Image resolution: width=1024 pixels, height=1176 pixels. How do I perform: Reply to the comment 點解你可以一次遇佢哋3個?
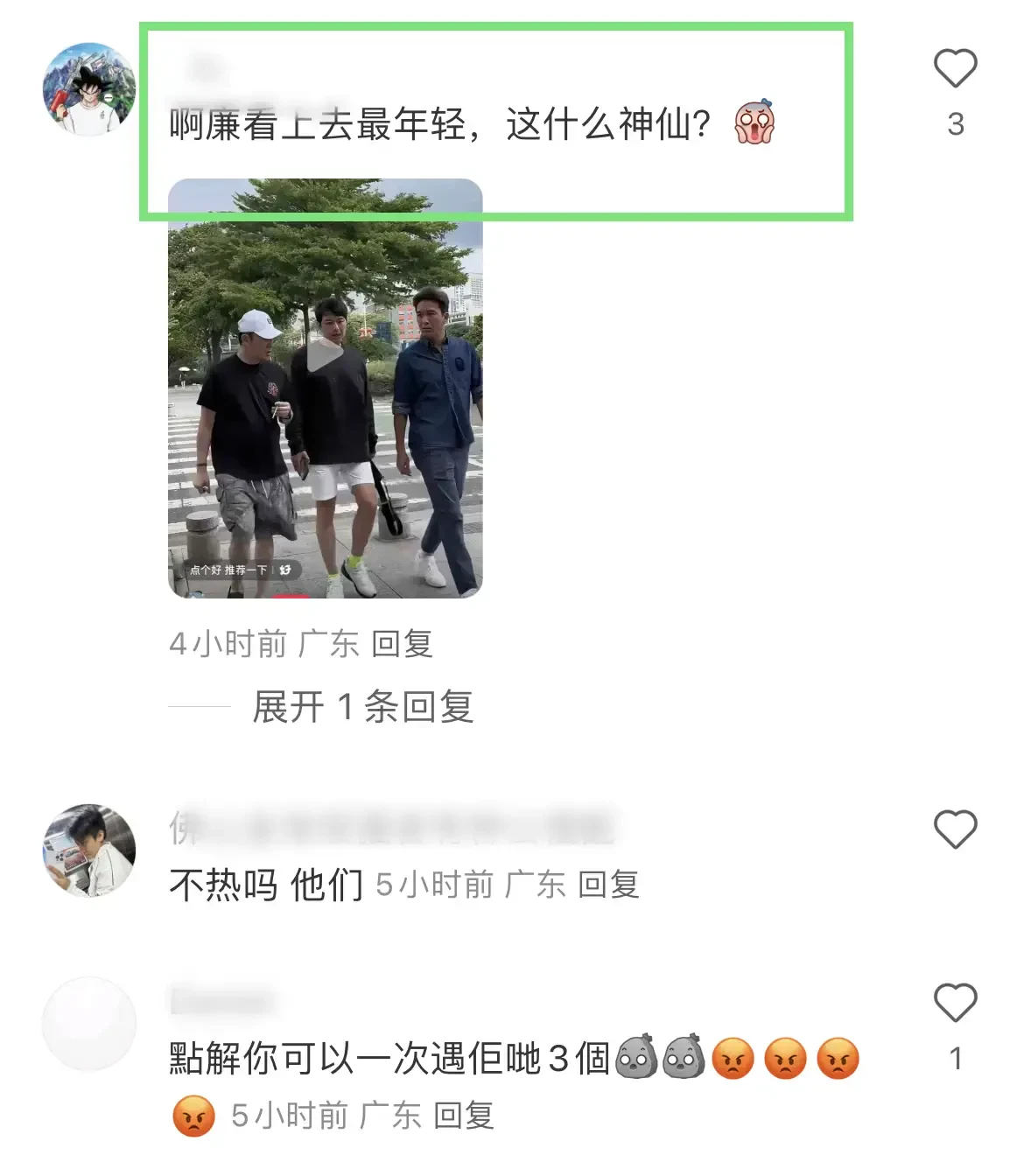(464, 1116)
